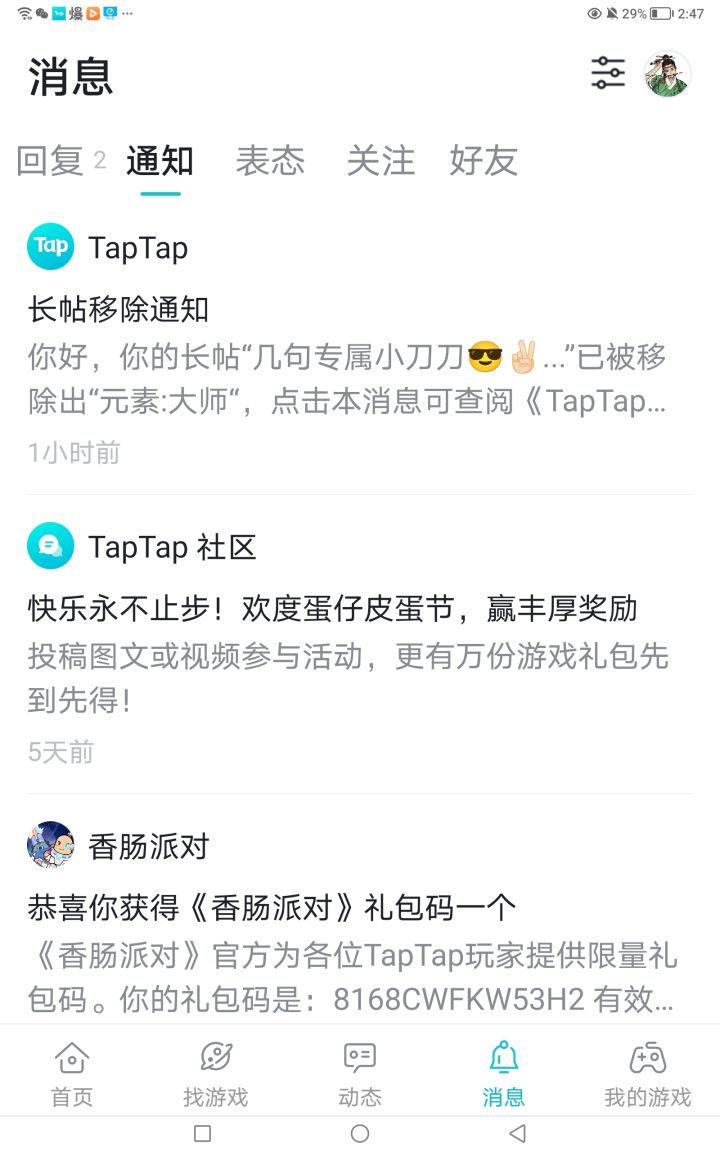Go to the 首页 tab
The height and width of the screenshot is (1152, 720).
point(72,1073)
